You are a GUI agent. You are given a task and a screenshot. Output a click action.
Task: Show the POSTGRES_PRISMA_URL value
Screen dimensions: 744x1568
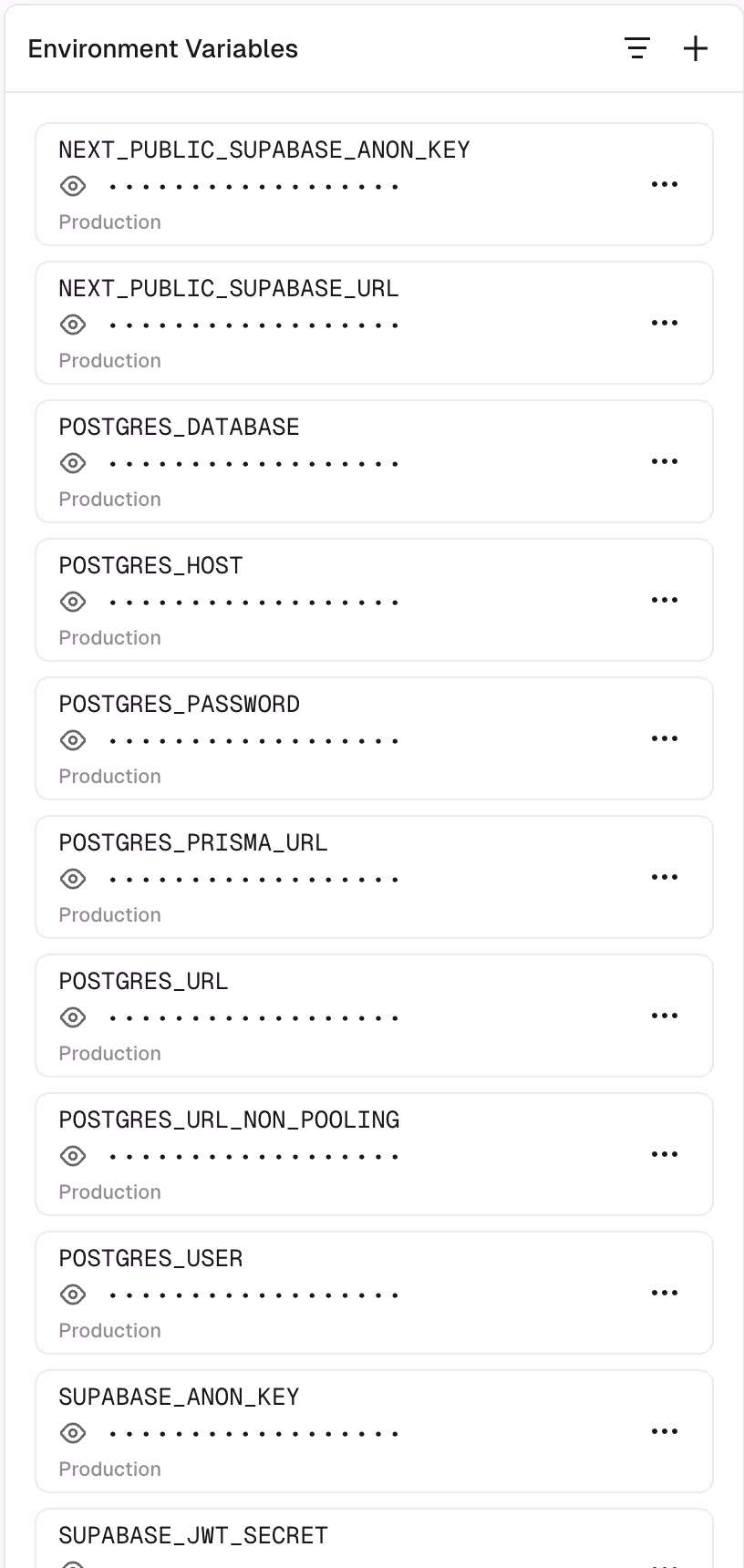[x=73, y=879]
